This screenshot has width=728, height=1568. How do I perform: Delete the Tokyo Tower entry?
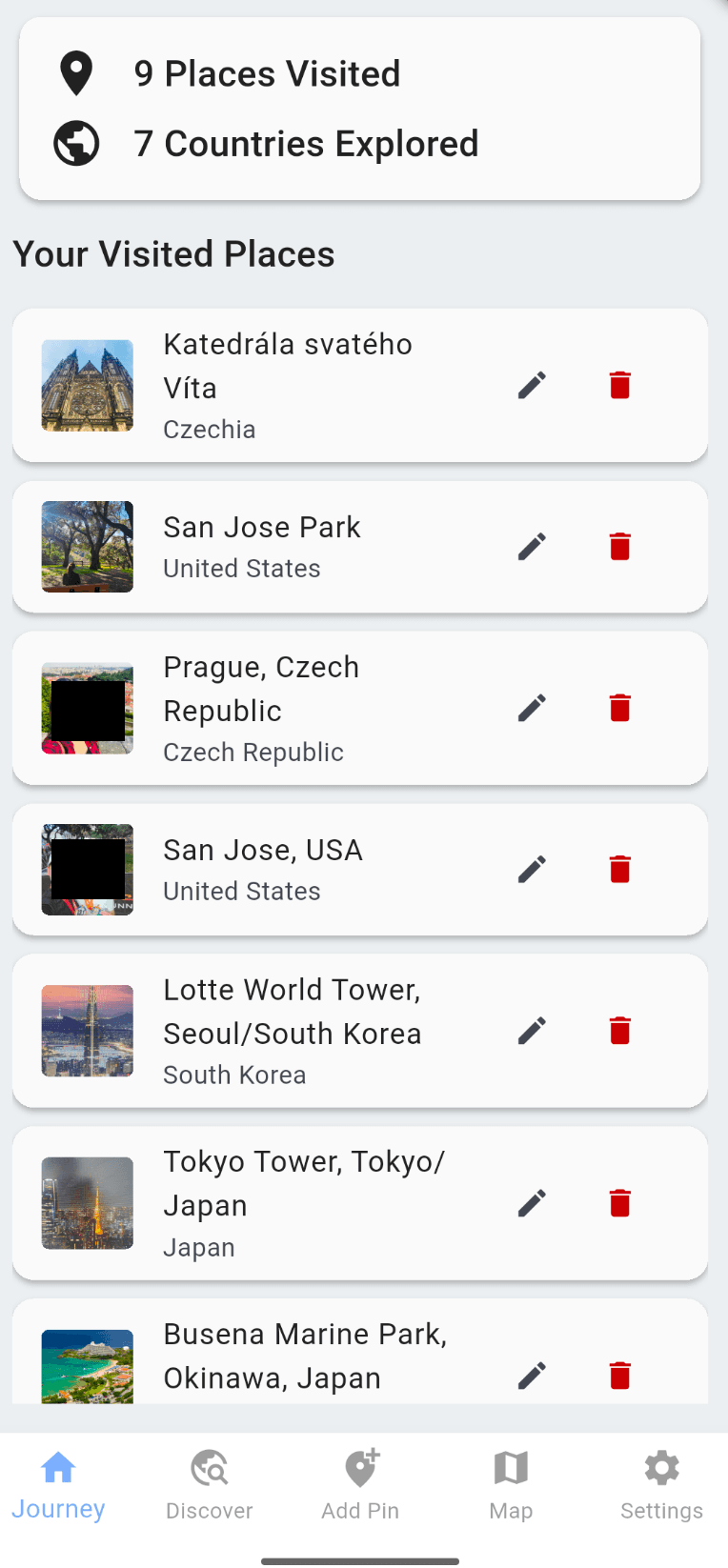(x=620, y=1202)
